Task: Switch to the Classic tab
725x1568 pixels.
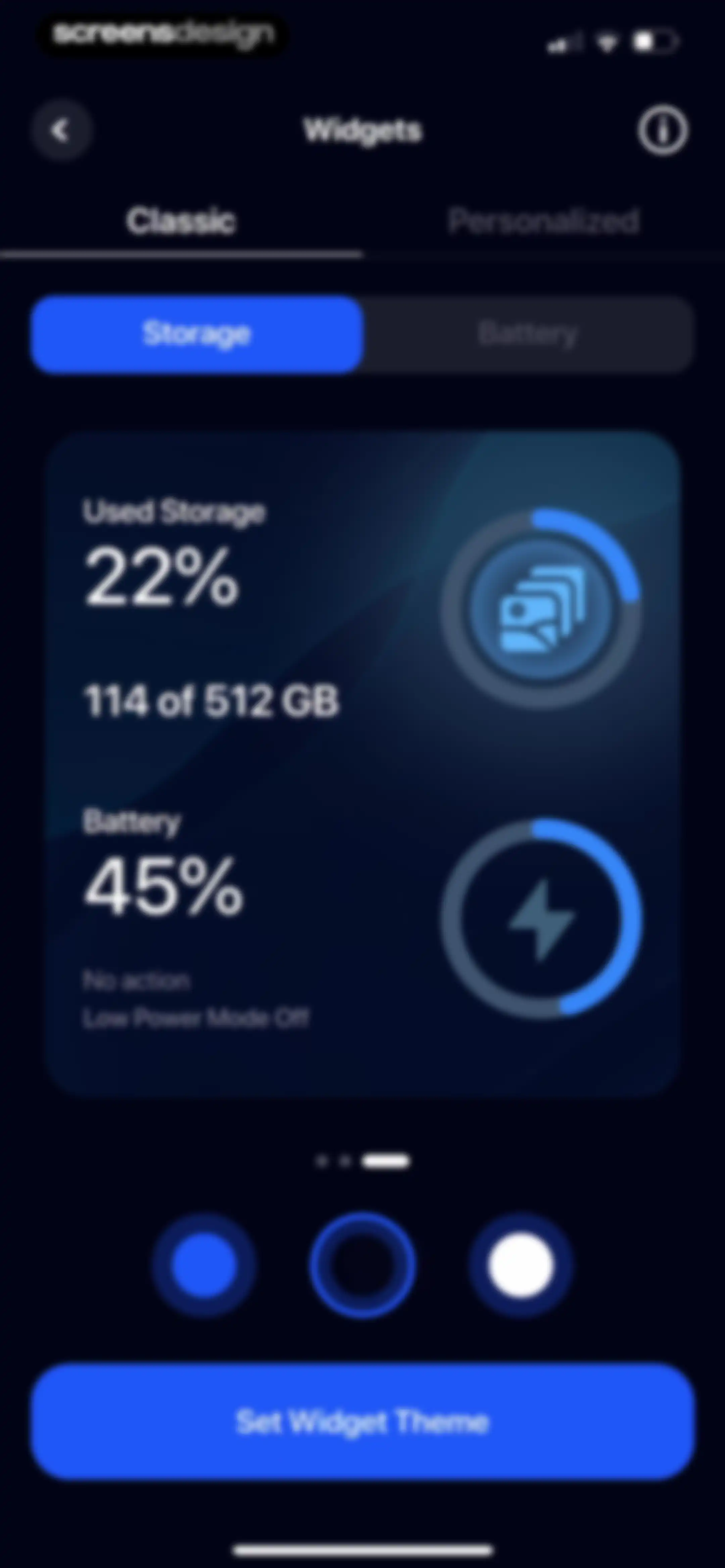Action: (x=181, y=220)
